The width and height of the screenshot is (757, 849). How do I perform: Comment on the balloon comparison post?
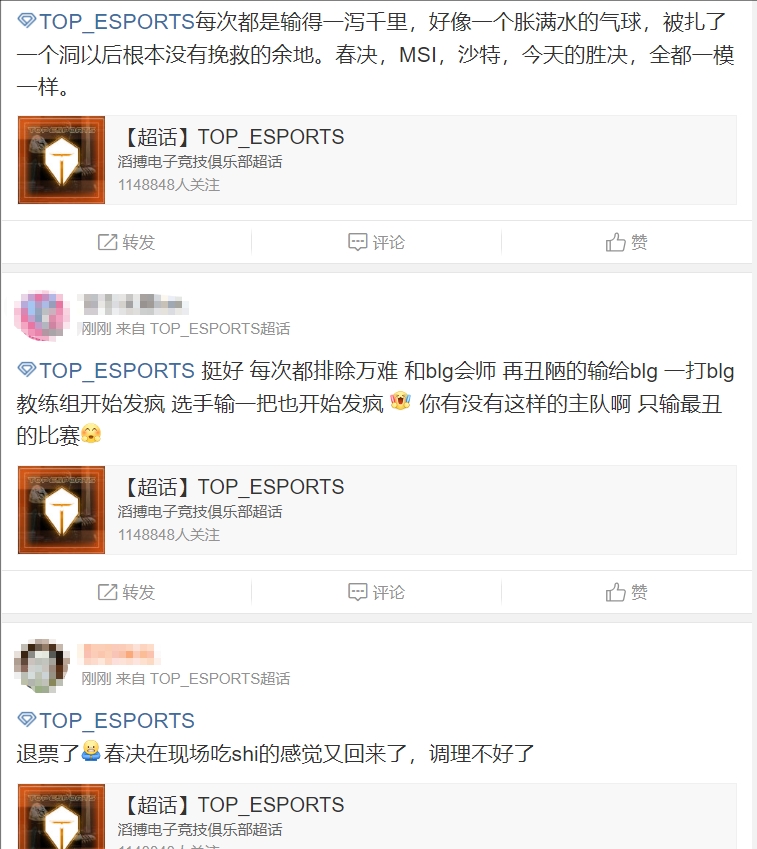pos(376,242)
